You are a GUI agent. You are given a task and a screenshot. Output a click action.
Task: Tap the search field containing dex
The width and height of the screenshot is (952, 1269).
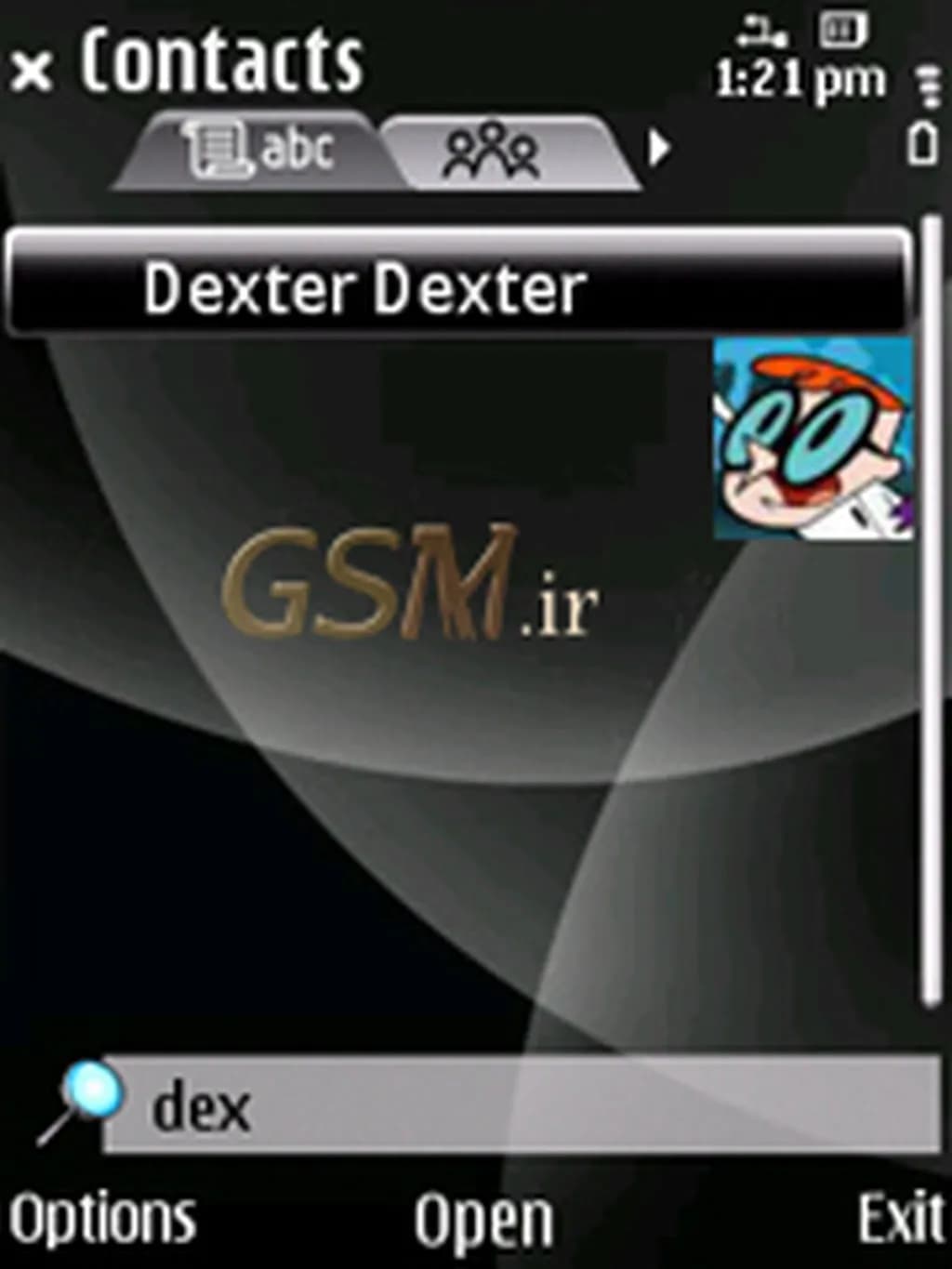(521, 1106)
